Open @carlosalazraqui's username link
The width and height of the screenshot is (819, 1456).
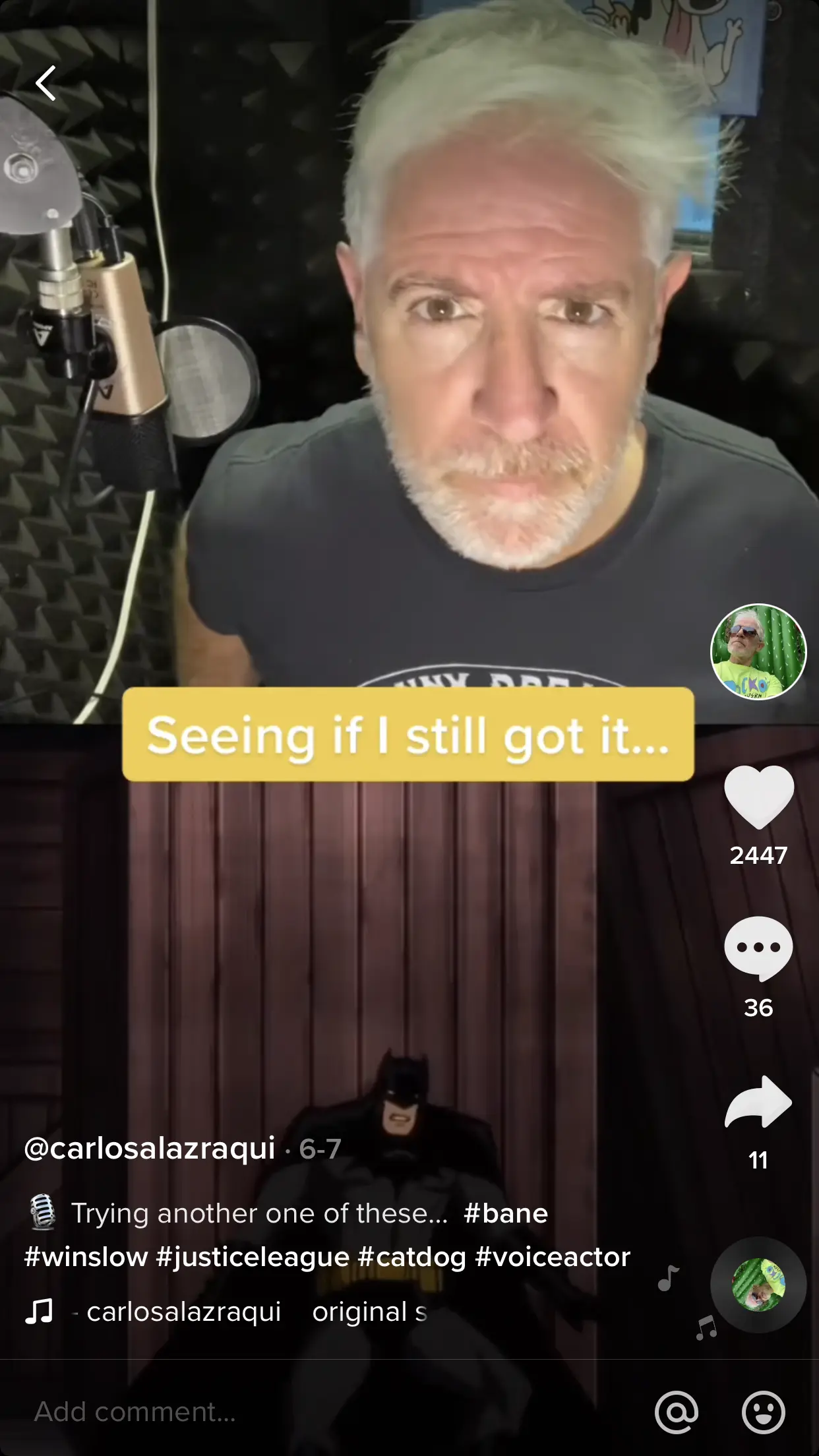[x=150, y=1149]
